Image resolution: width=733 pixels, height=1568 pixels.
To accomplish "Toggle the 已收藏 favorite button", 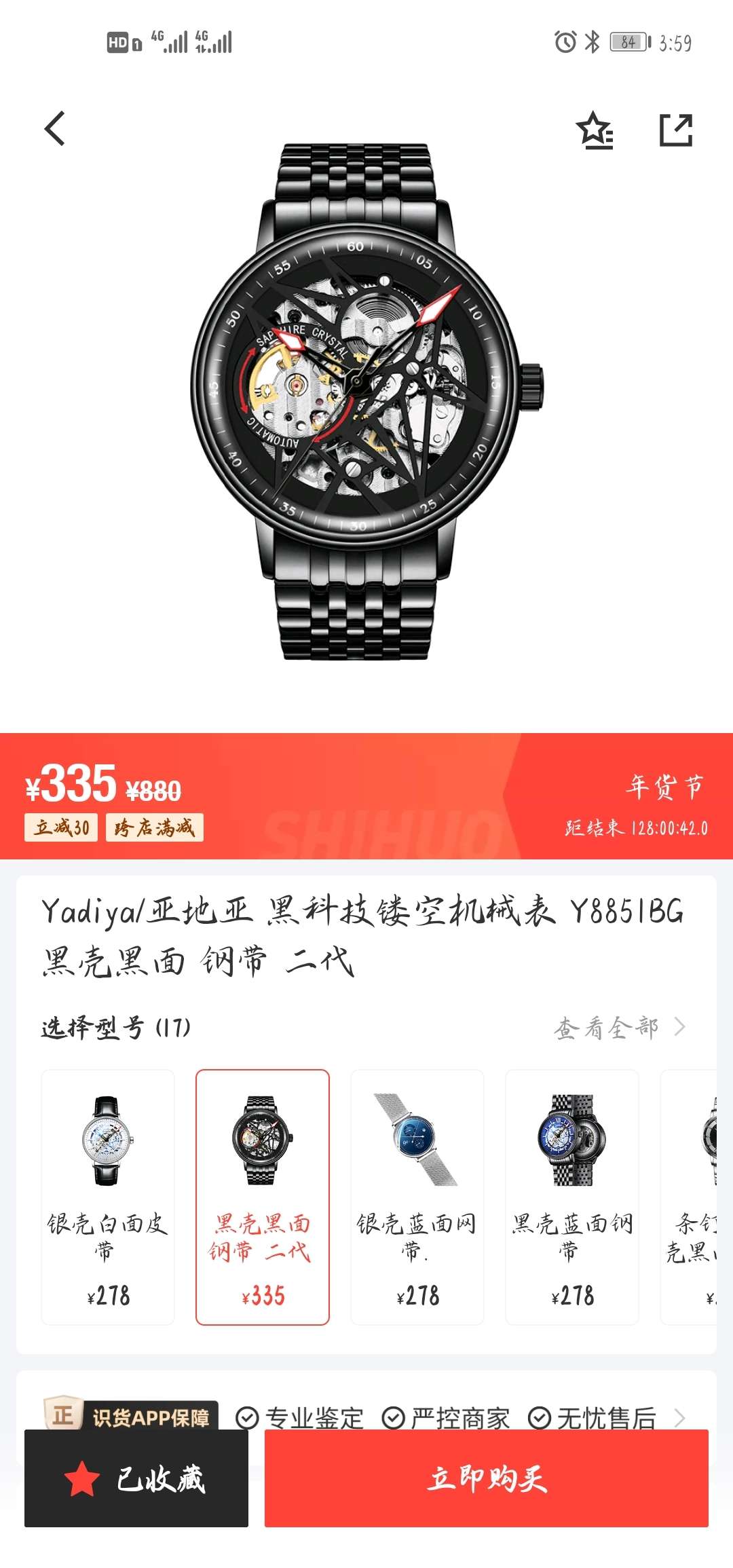I will [x=136, y=1478].
